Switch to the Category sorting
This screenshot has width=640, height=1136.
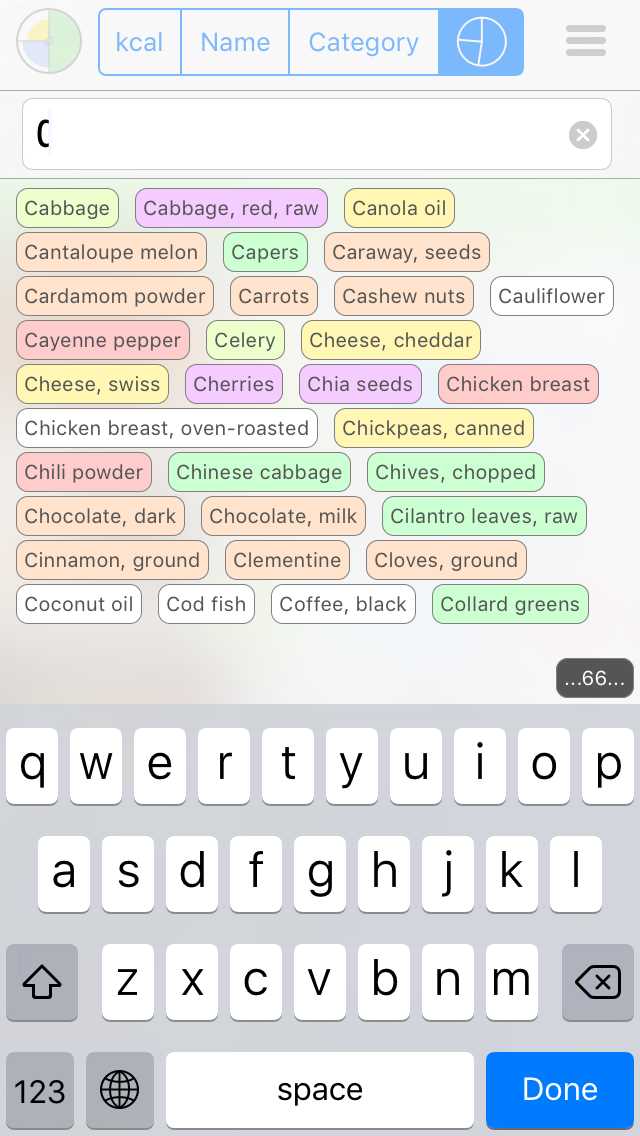pos(364,42)
